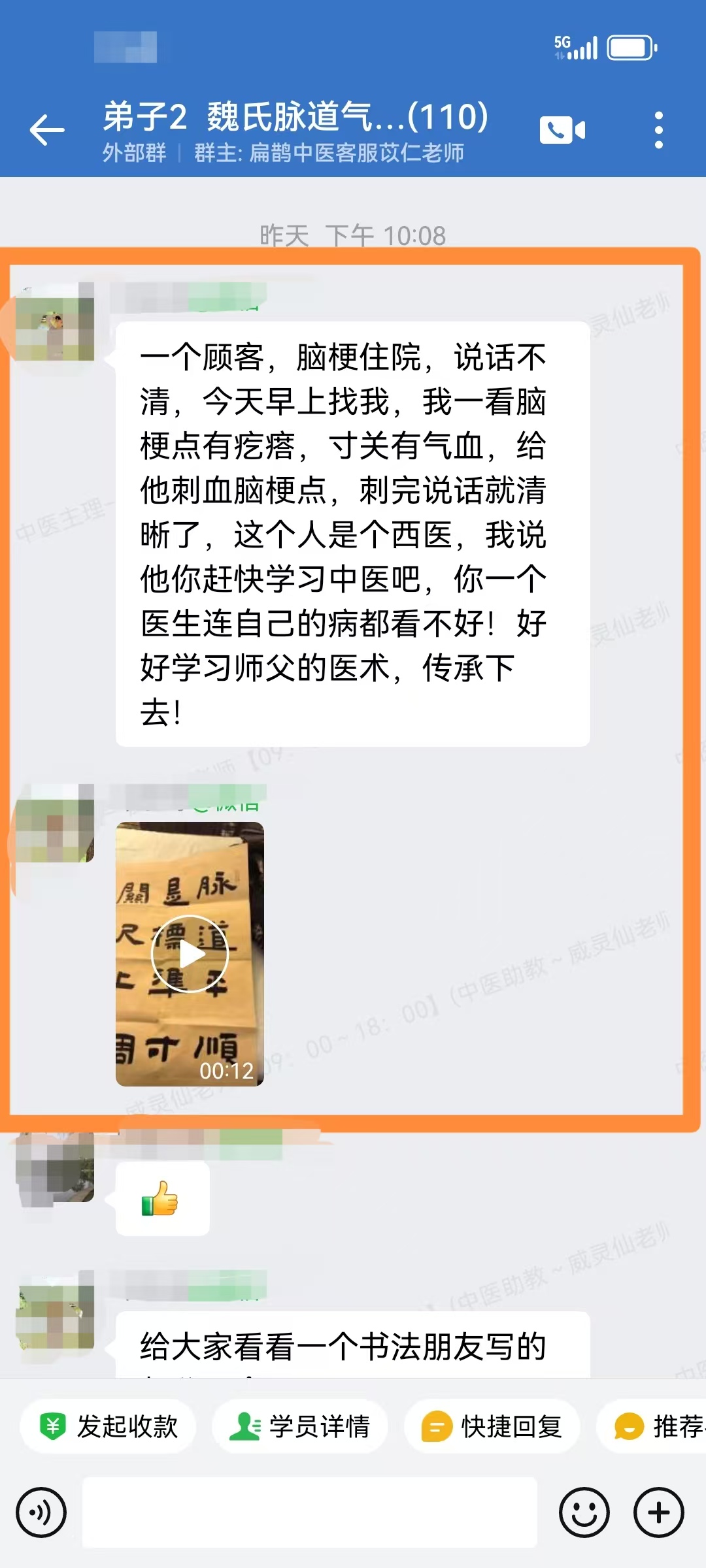Open the three-dot overflow menu
This screenshot has height=1568, width=706.
coord(658,129)
